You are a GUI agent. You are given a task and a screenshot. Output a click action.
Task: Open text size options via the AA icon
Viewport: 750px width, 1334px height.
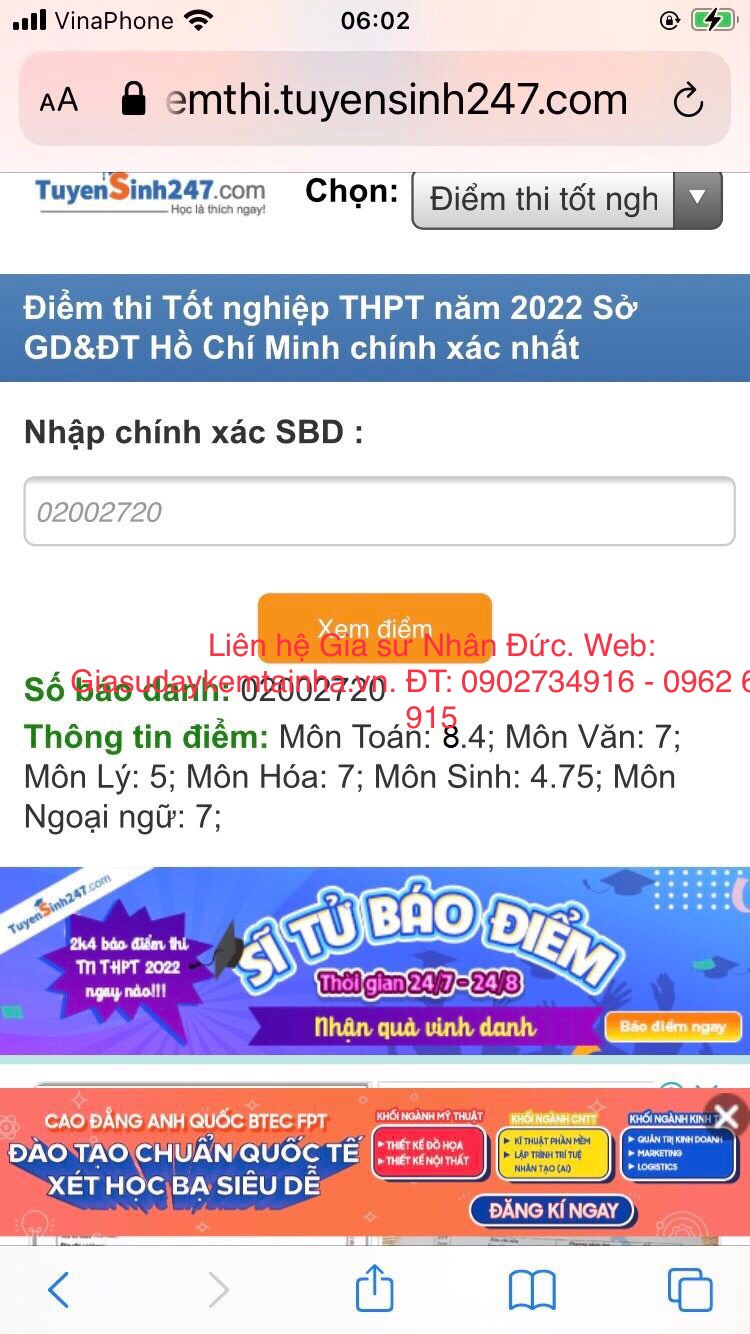[60, 99]
